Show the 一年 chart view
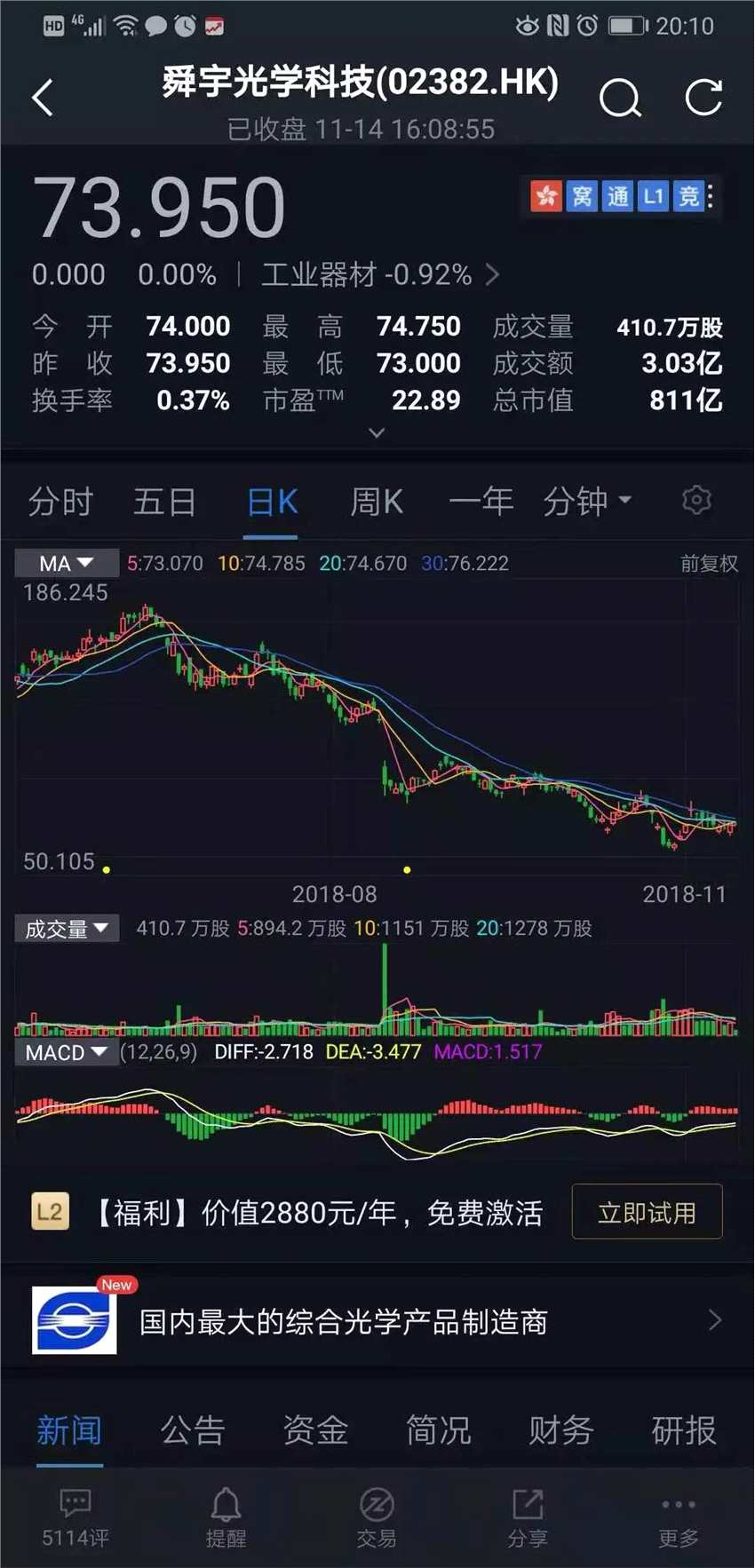Screen dimensions: 755x1568 pos(481,502)
